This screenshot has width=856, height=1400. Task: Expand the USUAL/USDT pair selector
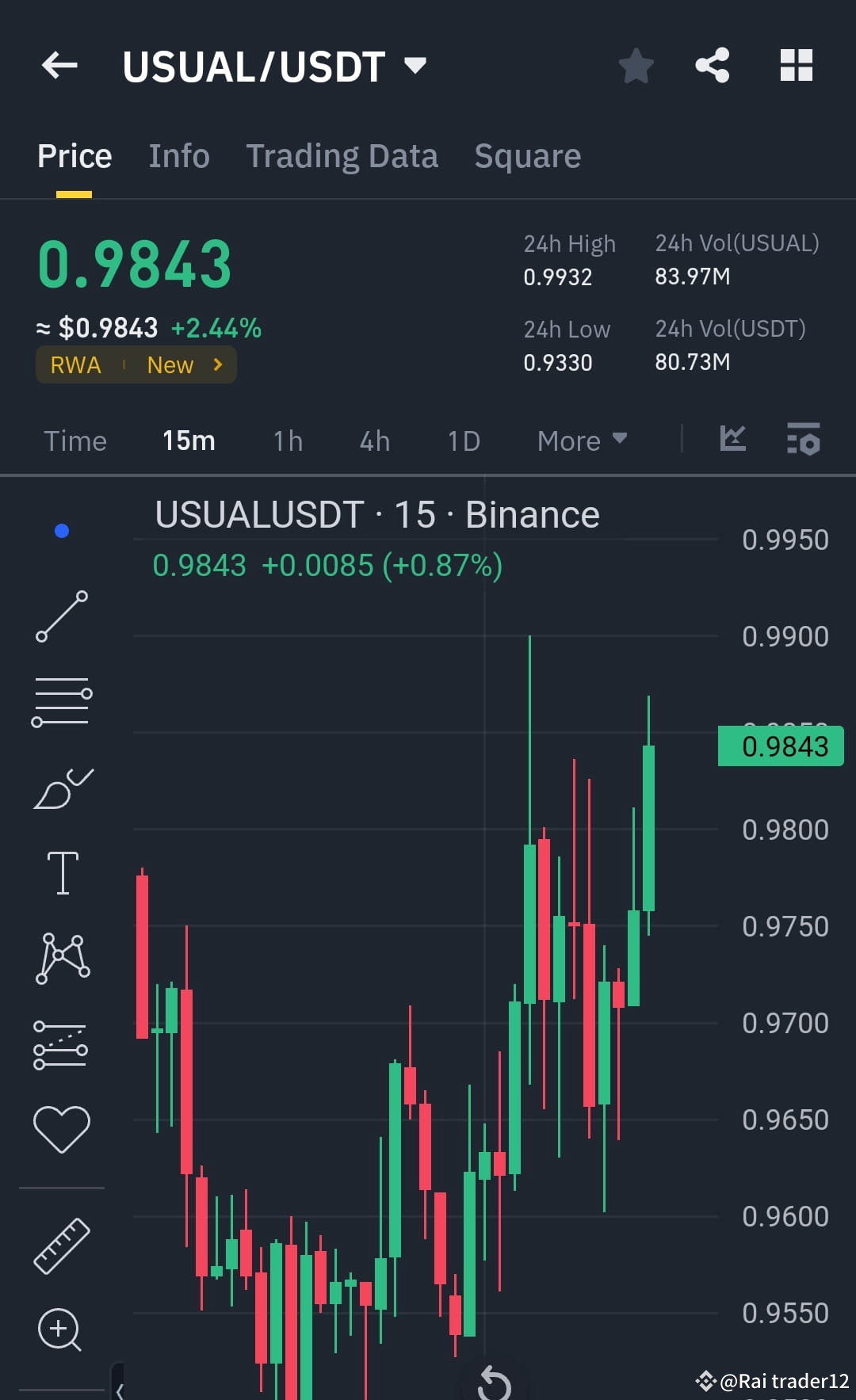point(416,67)
